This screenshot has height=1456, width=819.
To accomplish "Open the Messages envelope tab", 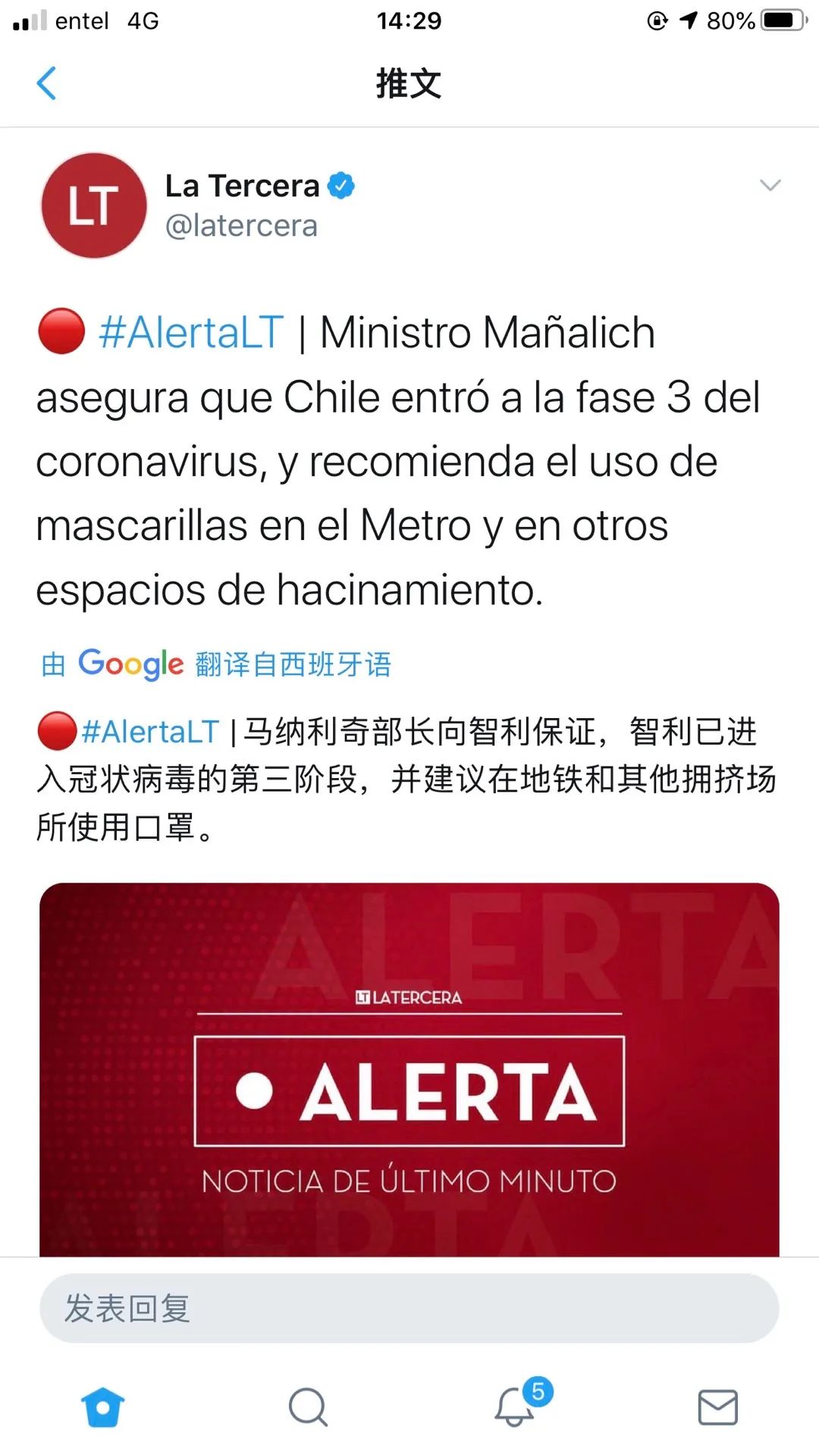I will (x=717, y=1407).
